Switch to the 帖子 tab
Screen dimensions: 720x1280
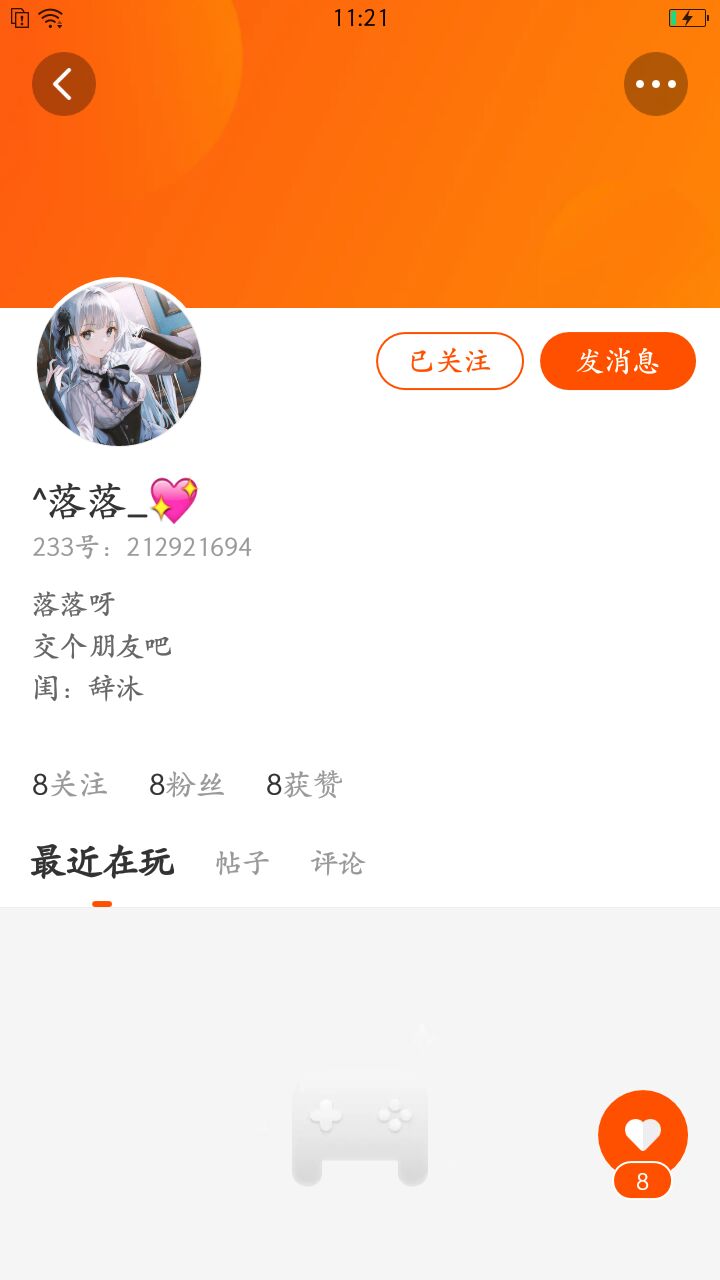tap(243, 863)
